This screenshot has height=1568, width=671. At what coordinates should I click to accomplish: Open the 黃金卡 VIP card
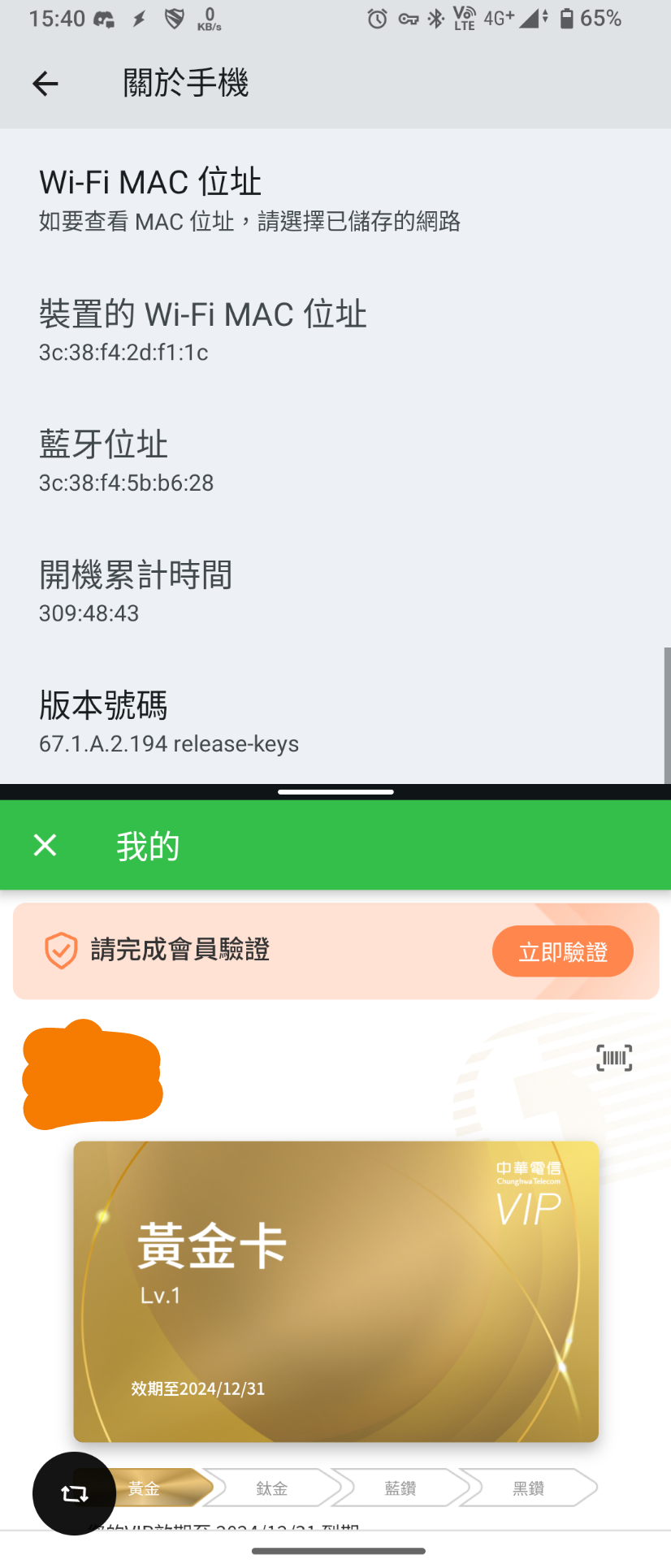tap(335, 1291)
